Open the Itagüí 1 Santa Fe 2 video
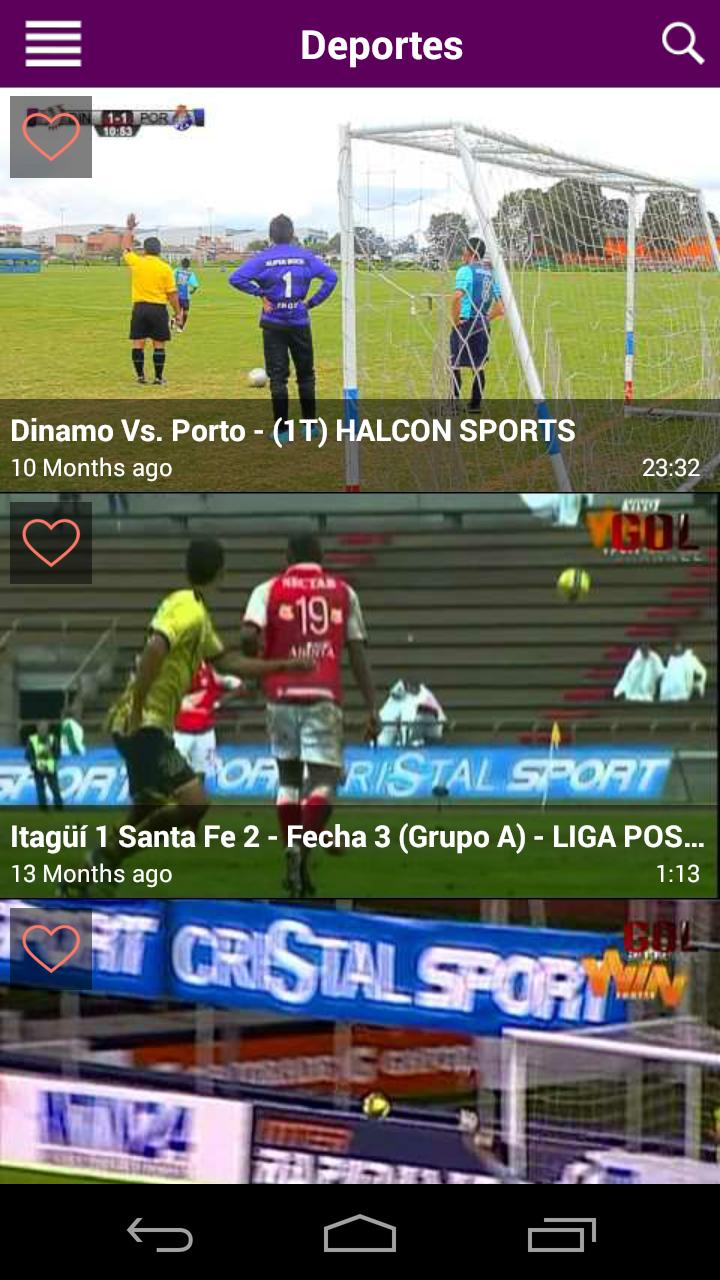Viewport: 720px width, 1280px height. (360, 700)
